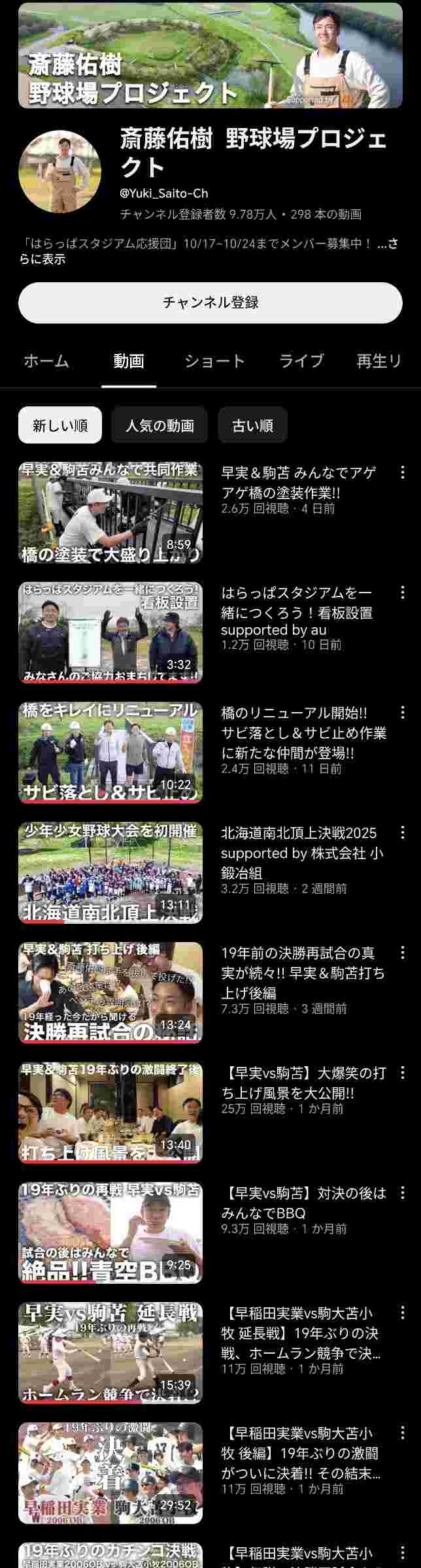Play the 看板設置 supported by au video
Viewport: 421px width, 1568px height.
coord(110,632)
